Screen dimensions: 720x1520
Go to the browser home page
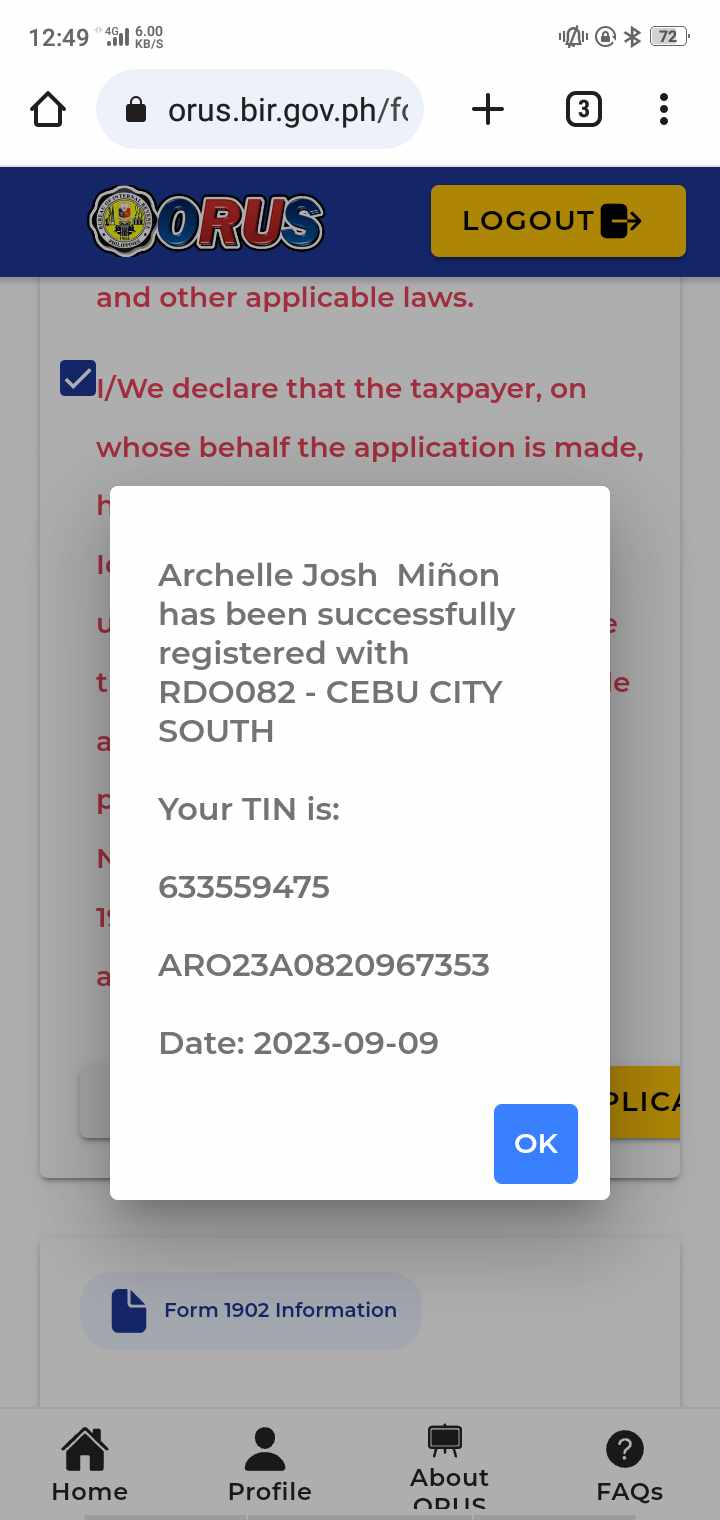click(x=48, y=109)
